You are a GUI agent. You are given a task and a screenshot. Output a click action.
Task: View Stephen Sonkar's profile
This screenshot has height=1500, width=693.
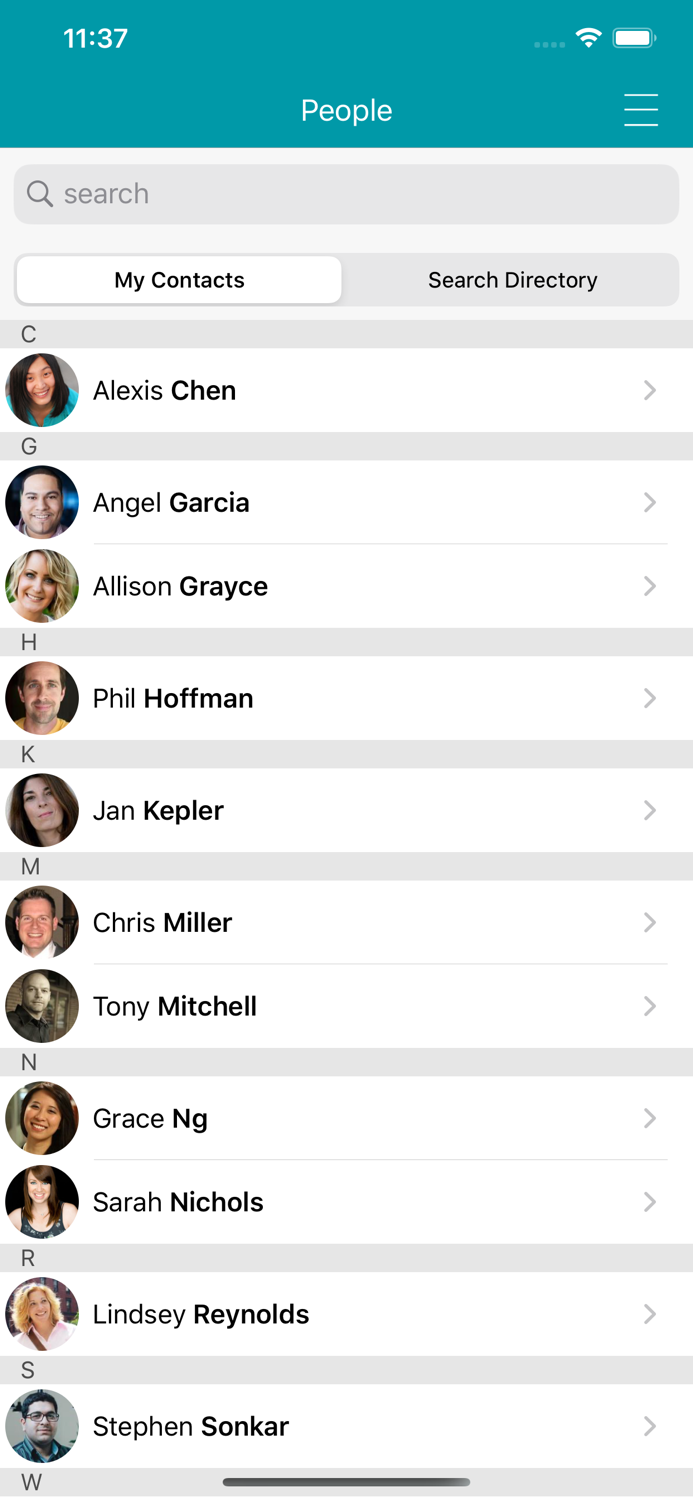click(346, 1426)
